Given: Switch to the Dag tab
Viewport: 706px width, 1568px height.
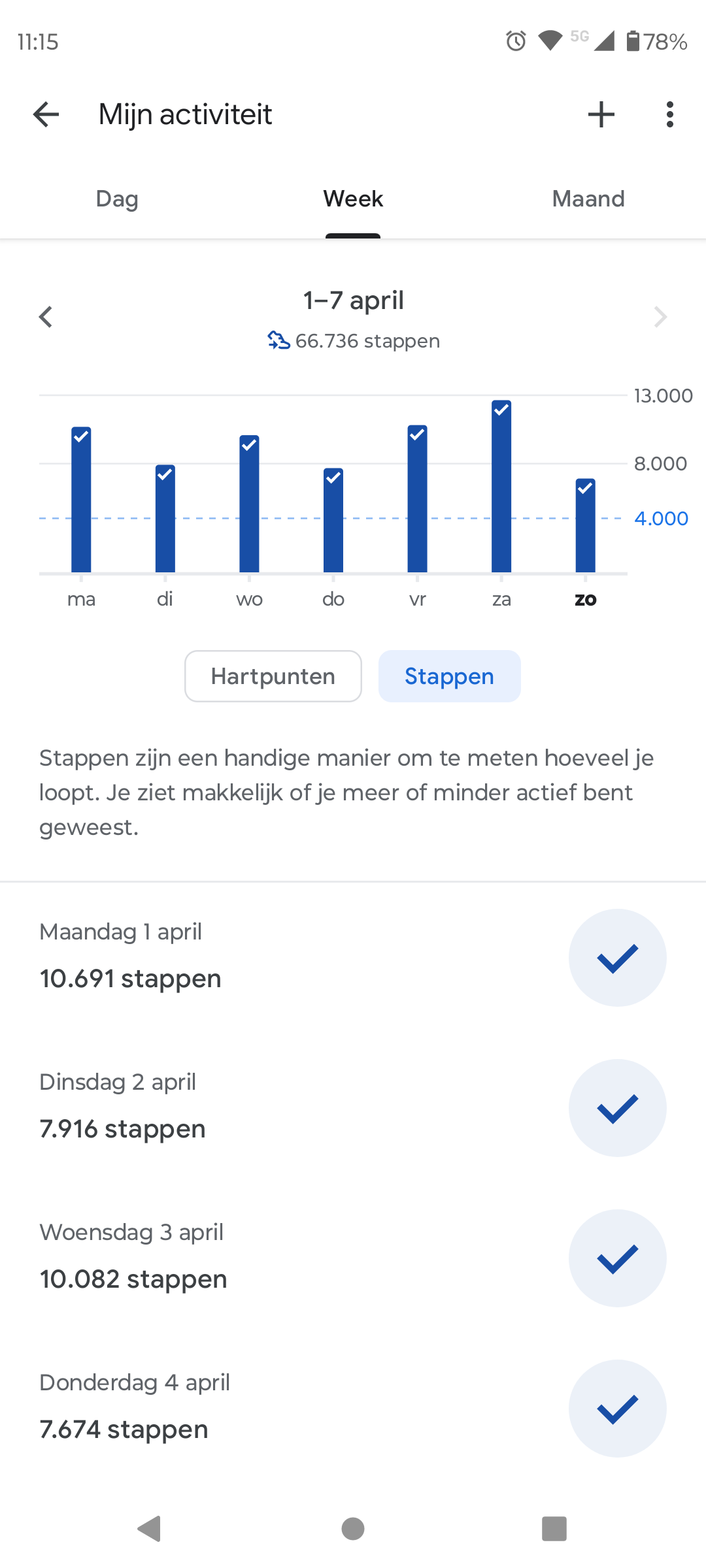Looking at the screenshot, I should pos(117,199).
